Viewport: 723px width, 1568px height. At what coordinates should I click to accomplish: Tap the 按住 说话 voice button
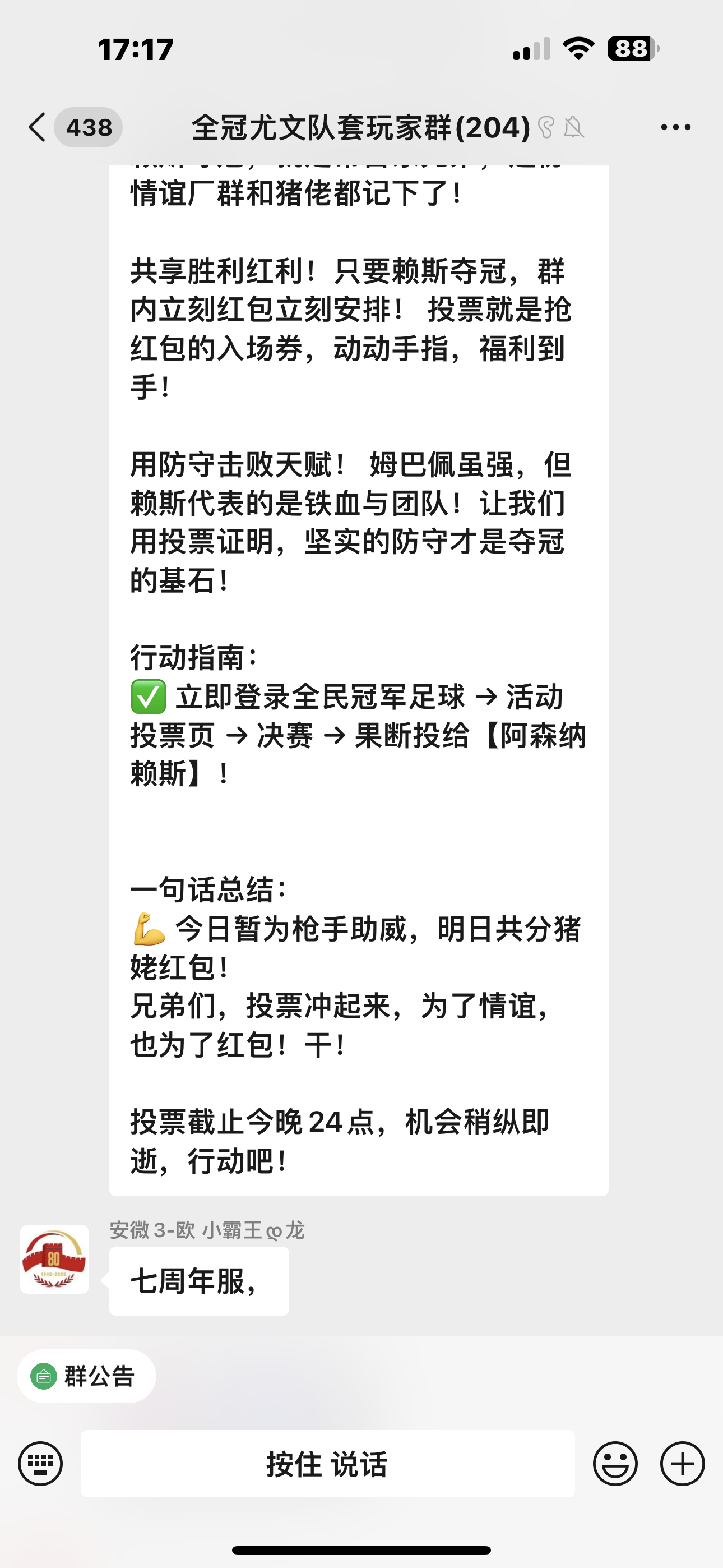(327, 1463)
